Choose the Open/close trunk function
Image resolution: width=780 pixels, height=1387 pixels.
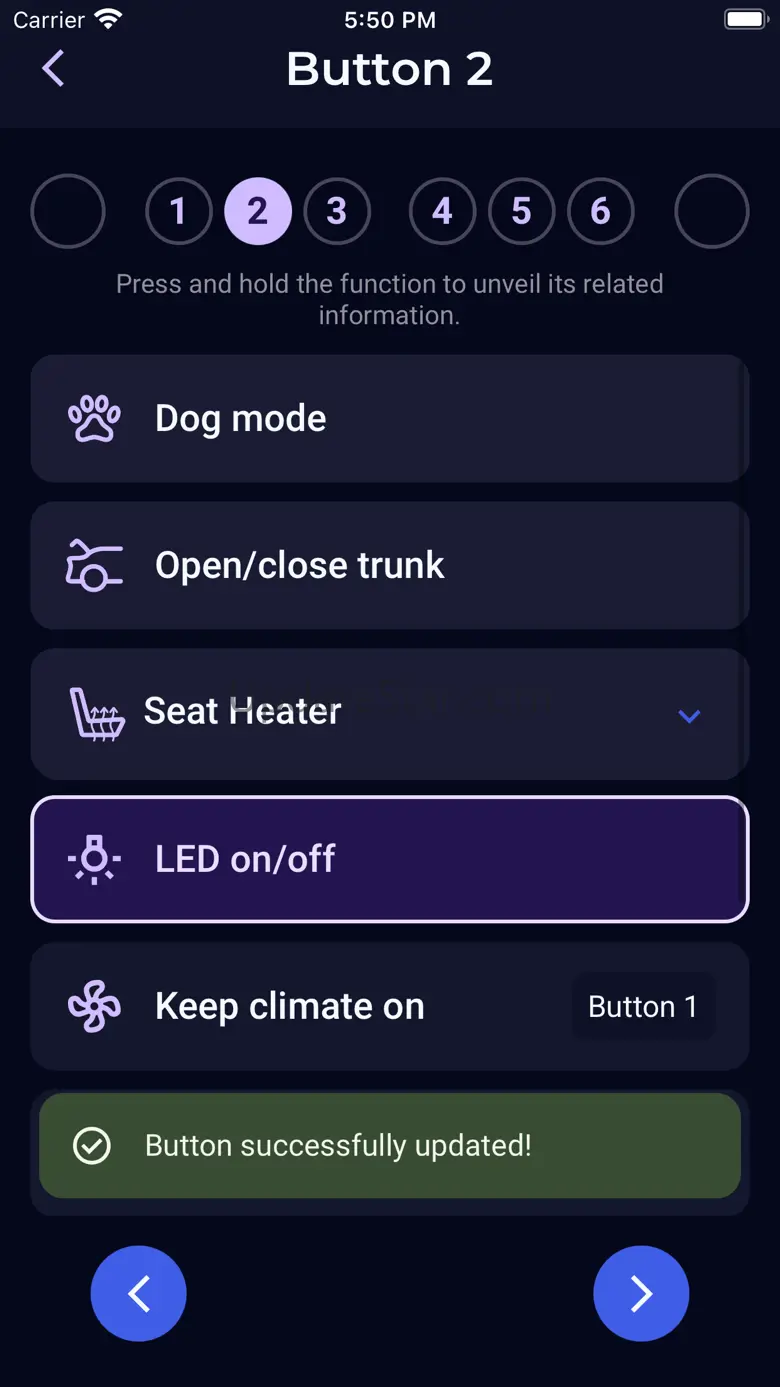coord(390,565)
